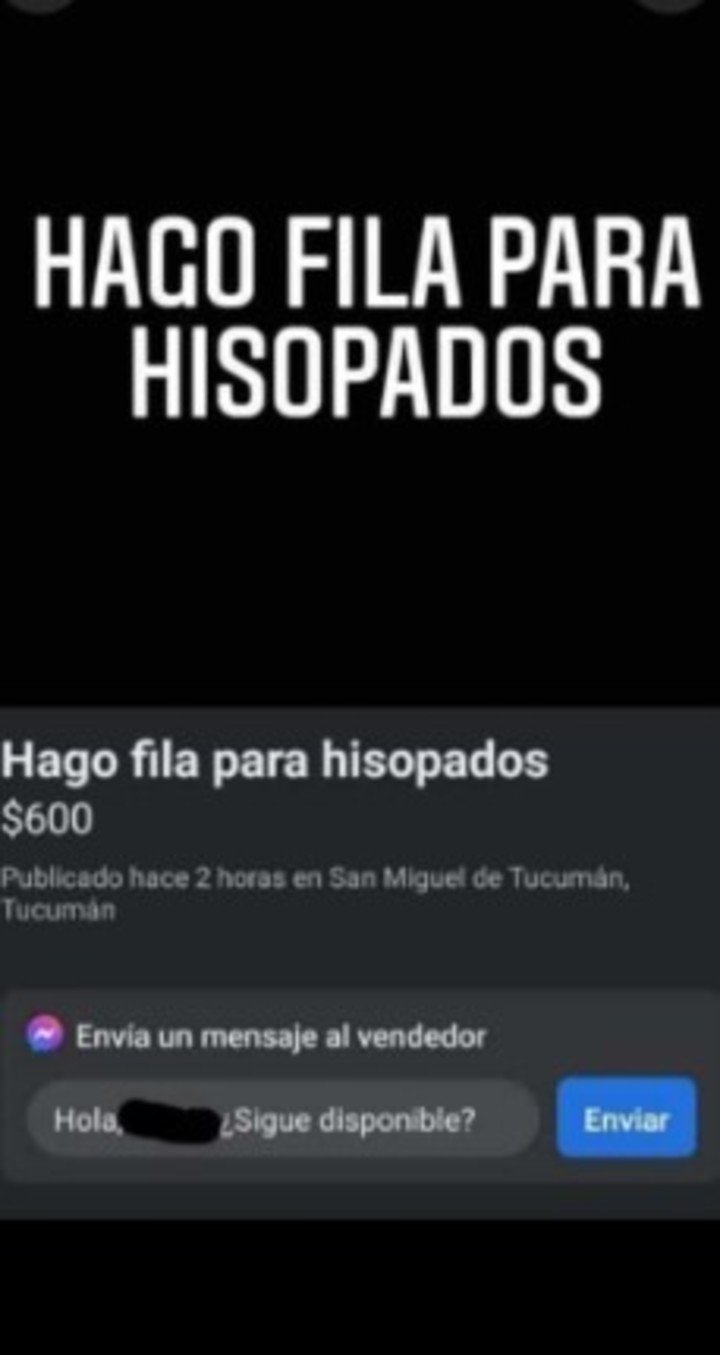Send the message with the Enviar button
The height and width of the screenshot is (1355, 720).
click(626, 1118)
